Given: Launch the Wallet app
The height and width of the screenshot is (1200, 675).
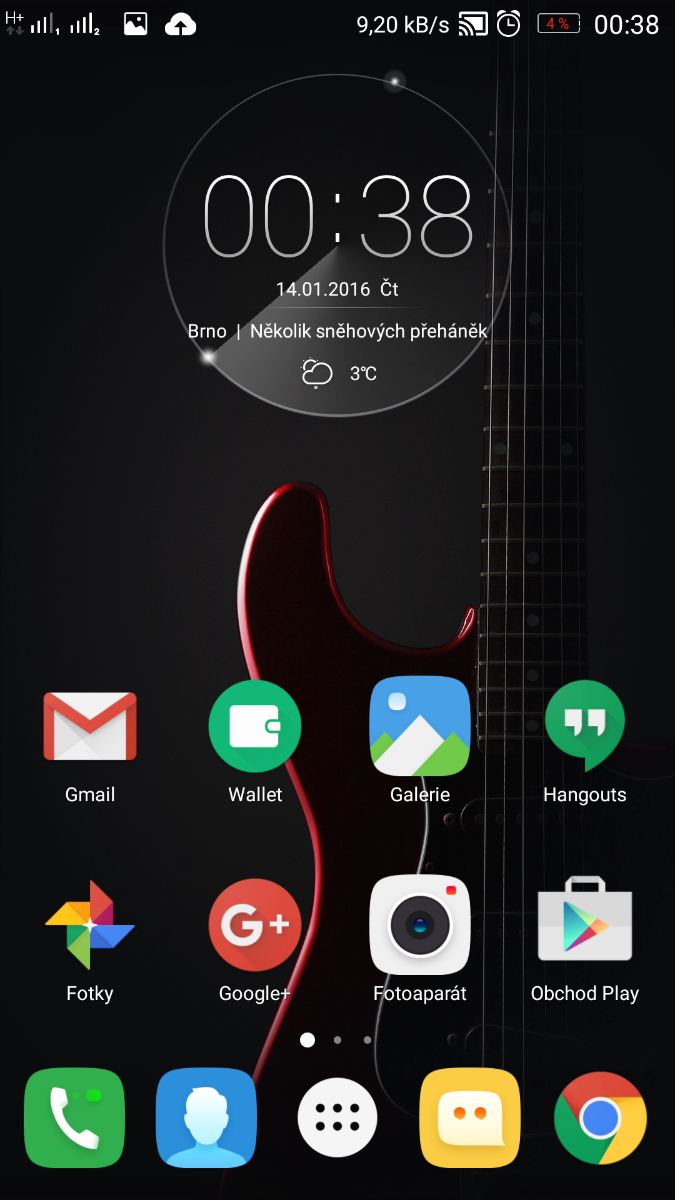Looking at the screenshot, I should tap(255, 727).
